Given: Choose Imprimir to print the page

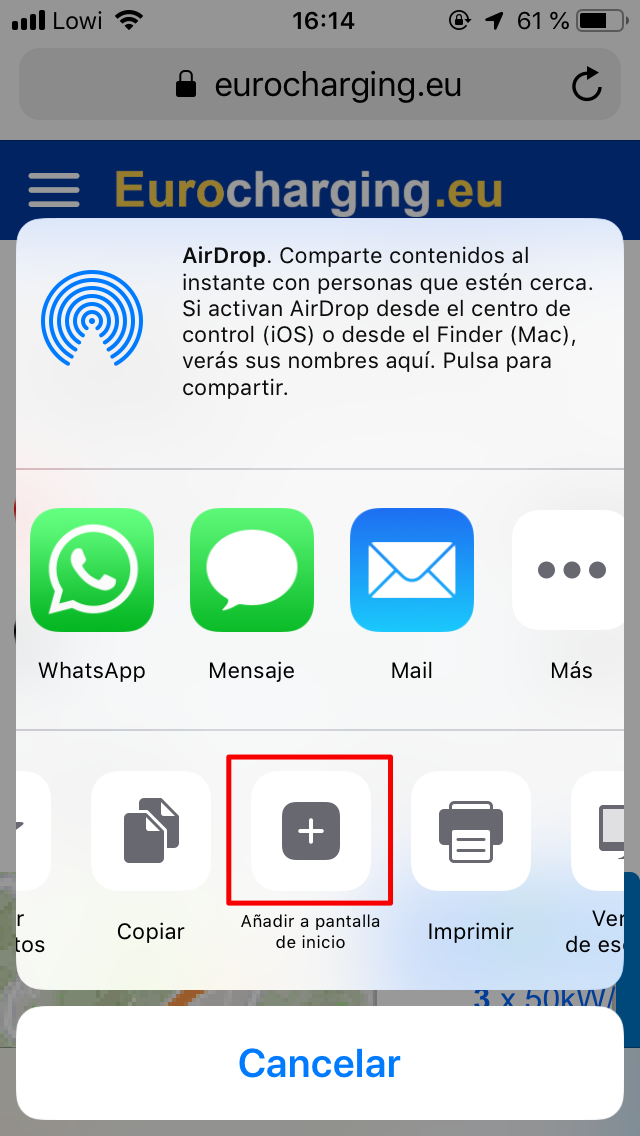Looking at the screenshot, I should click(x=471, y=831).
